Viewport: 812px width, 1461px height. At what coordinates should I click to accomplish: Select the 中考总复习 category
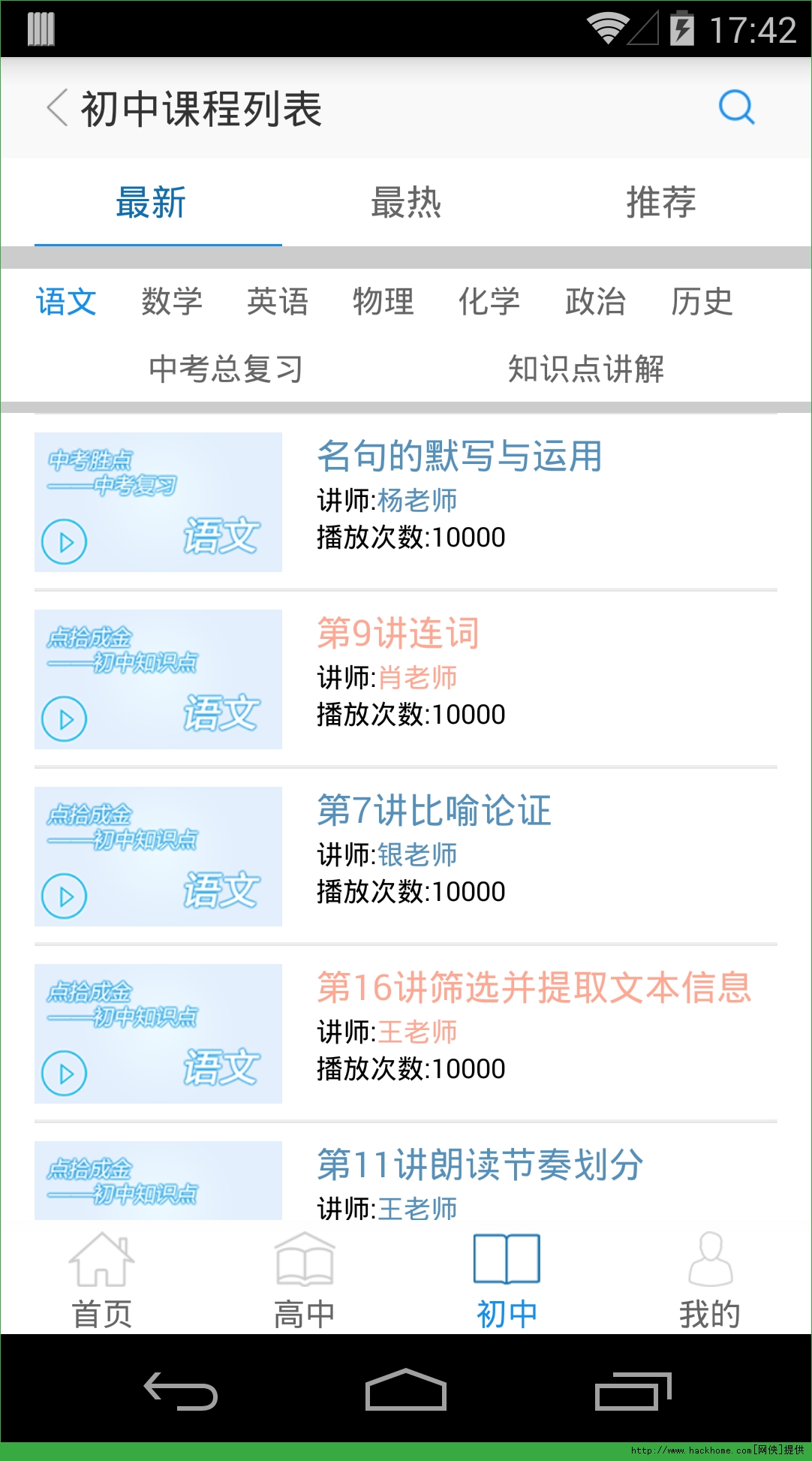click(x=225, y=369)
